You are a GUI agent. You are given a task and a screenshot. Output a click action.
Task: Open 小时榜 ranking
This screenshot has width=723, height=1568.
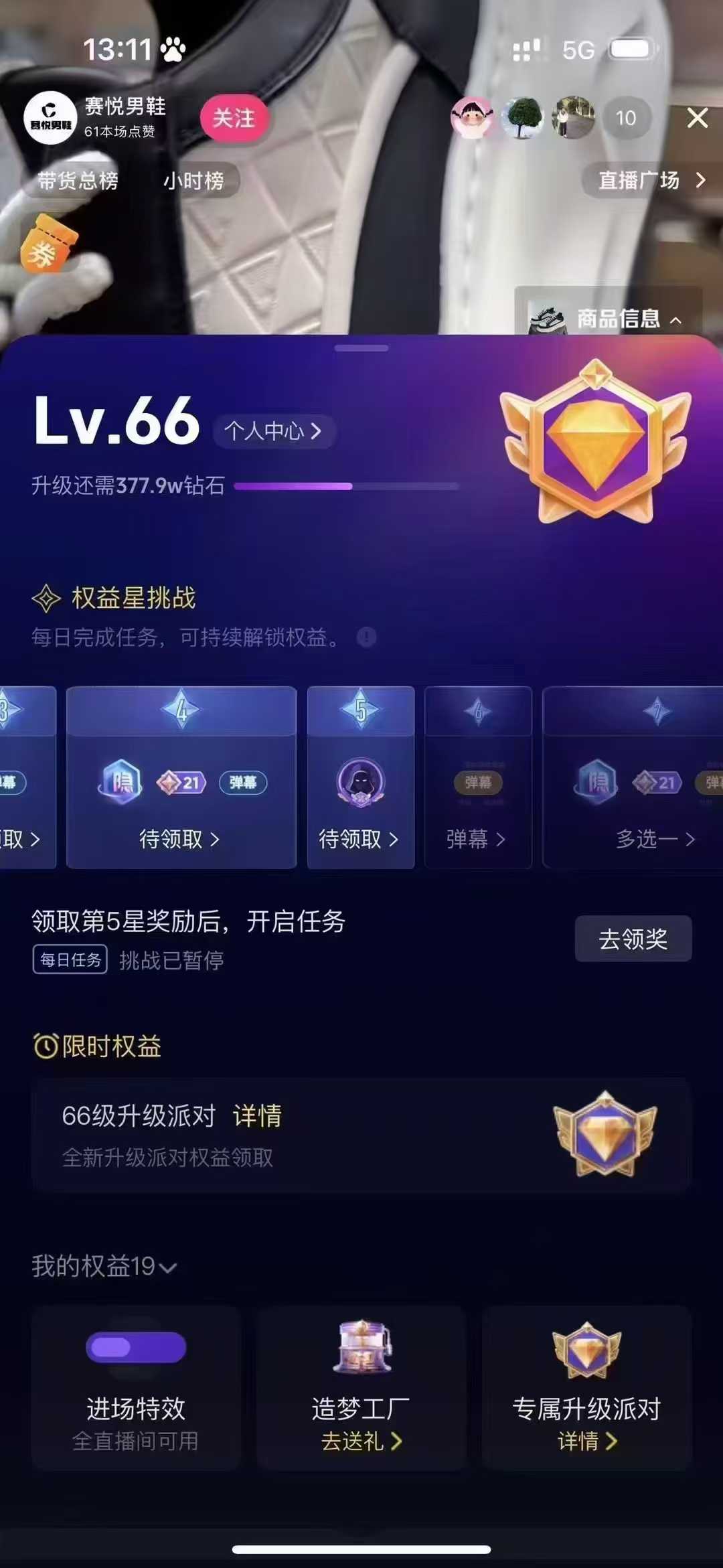(193, 180)
